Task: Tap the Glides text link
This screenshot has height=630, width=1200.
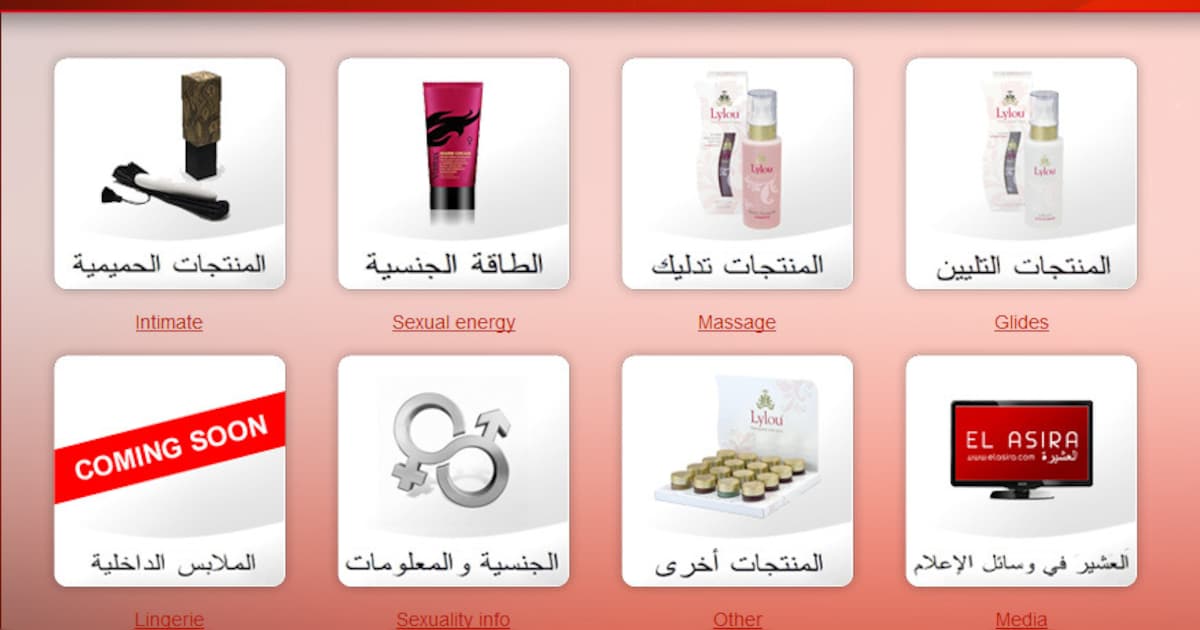Action: pyautogui.click(x=1021, y=322)
